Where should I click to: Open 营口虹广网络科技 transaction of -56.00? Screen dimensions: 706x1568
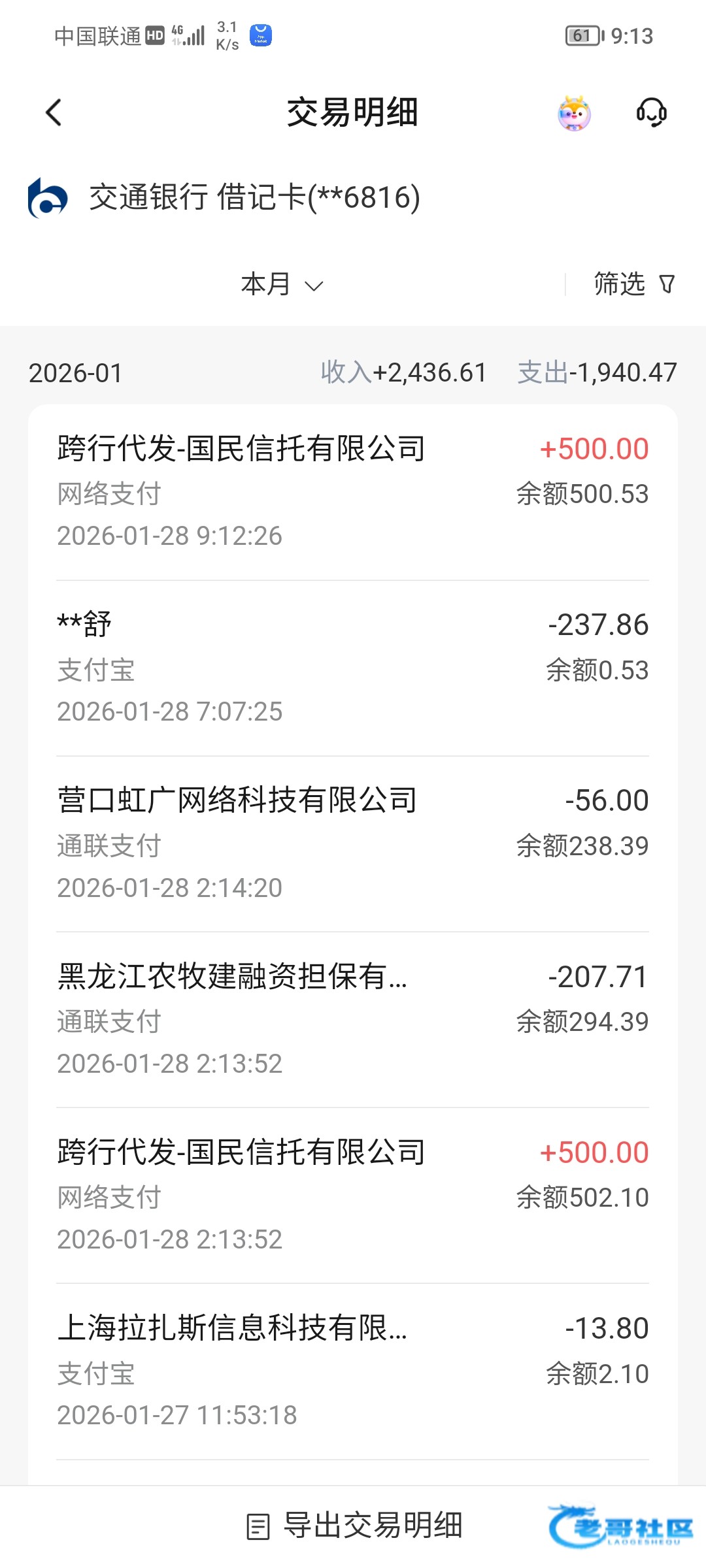pos(353,843)
